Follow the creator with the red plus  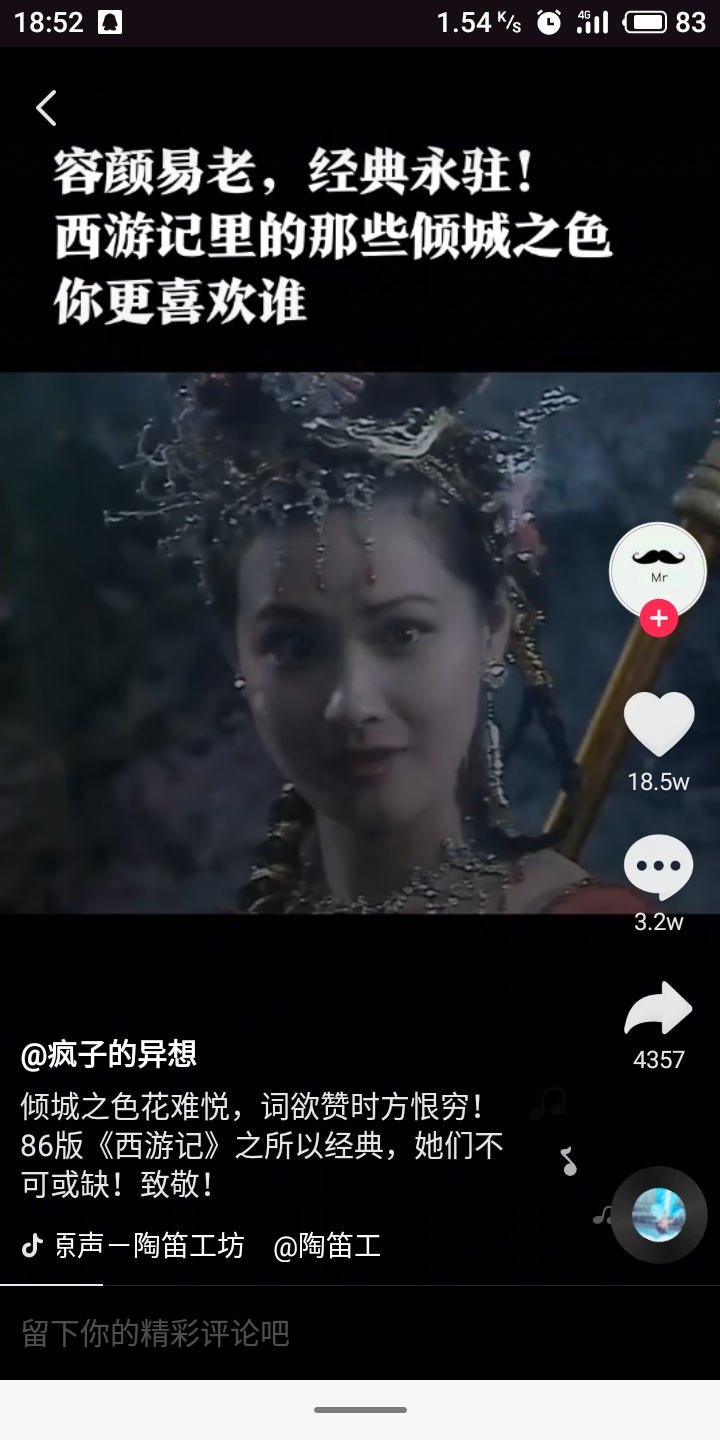click(x=658, y=619)
